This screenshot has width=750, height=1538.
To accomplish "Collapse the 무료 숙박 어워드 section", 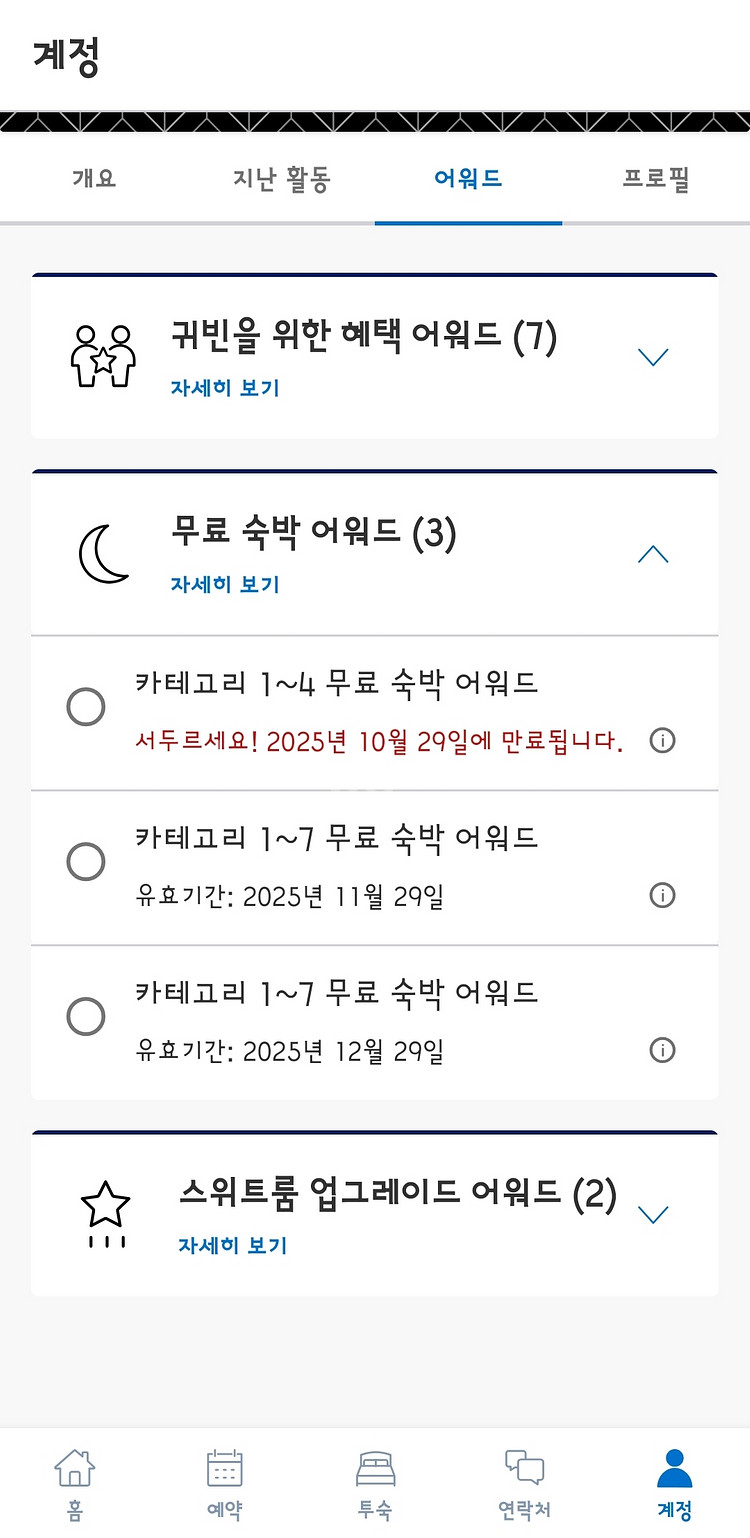I will [x=652, y=555].
